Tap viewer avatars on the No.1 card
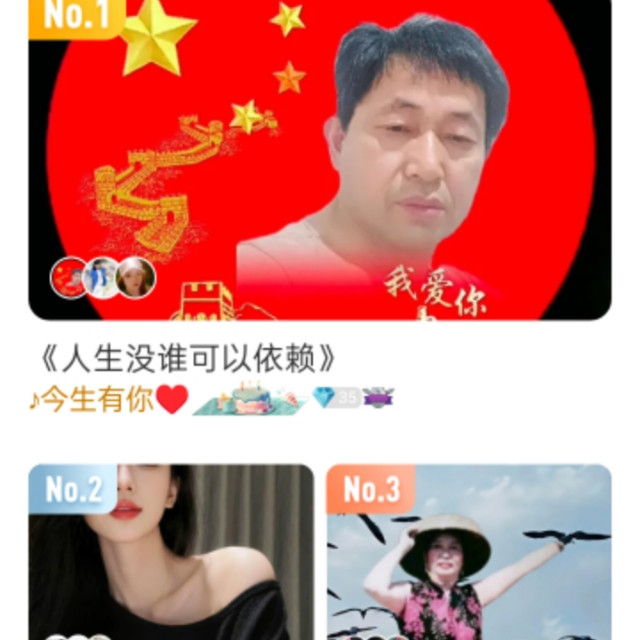640x640 pixels. tap(103, 277)
